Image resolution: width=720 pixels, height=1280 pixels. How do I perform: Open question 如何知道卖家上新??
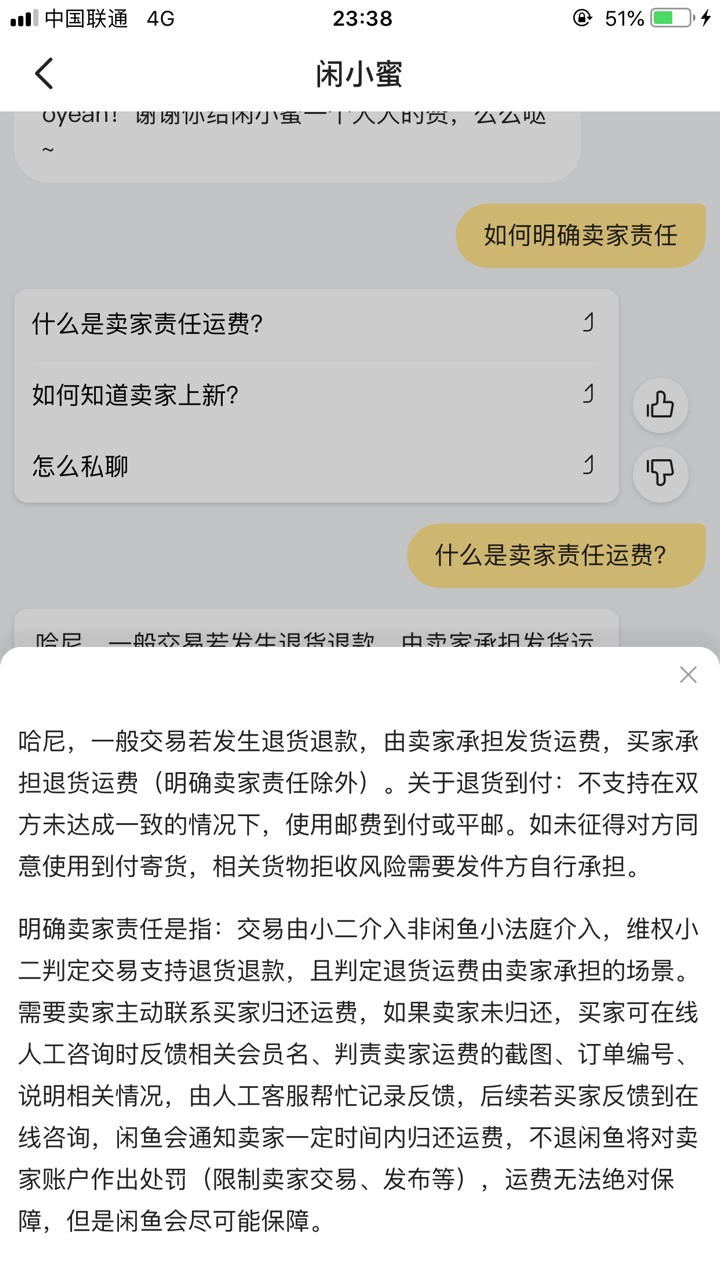[x=315, y=395]
